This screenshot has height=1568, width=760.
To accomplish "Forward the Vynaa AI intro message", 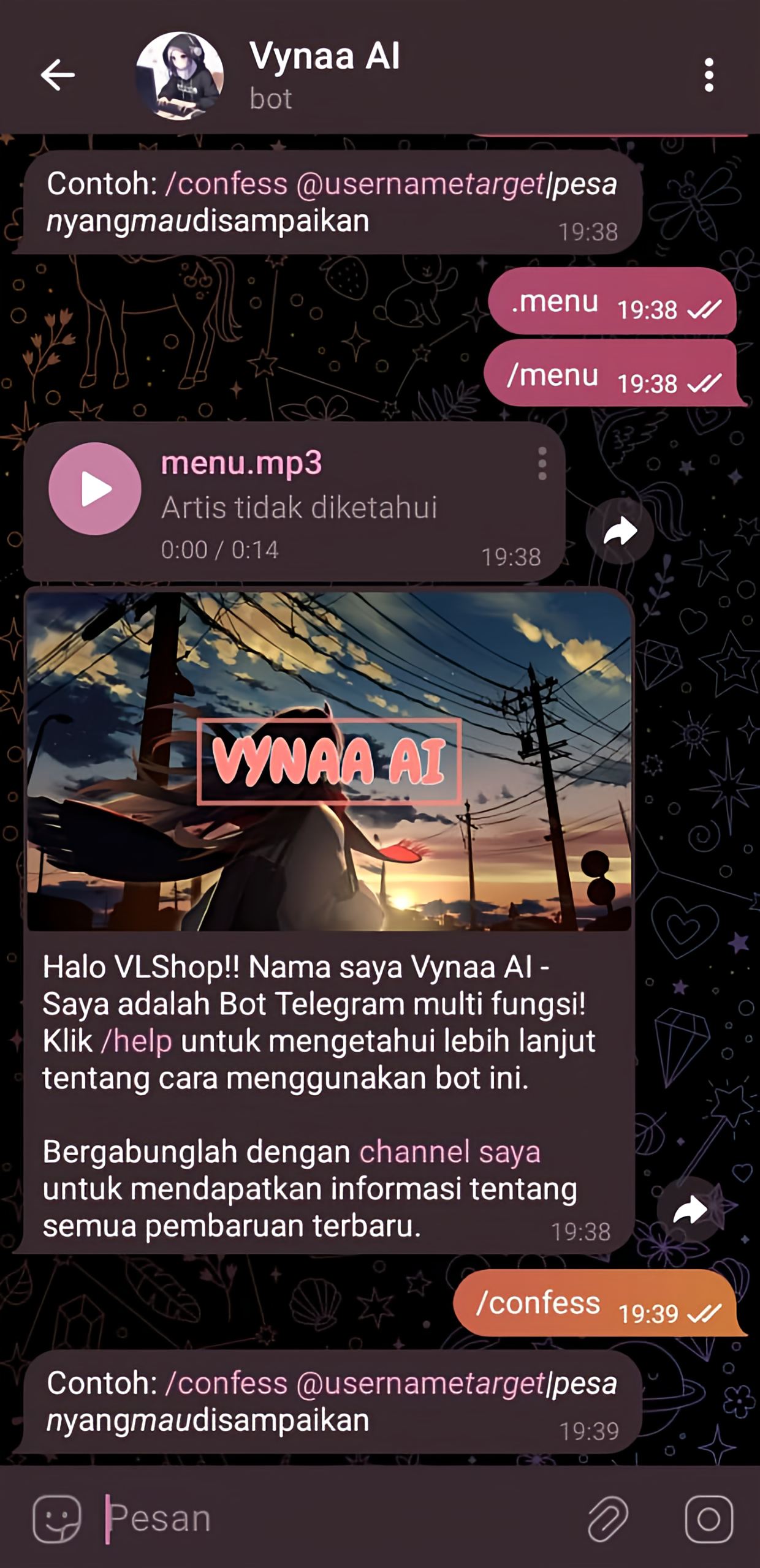I will coord(690,1210).
